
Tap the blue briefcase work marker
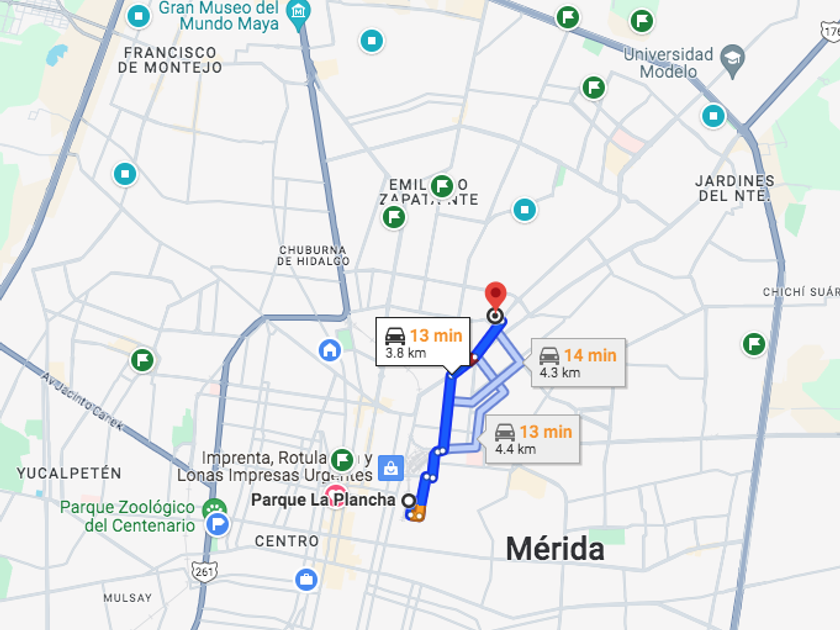click(306, 579)
